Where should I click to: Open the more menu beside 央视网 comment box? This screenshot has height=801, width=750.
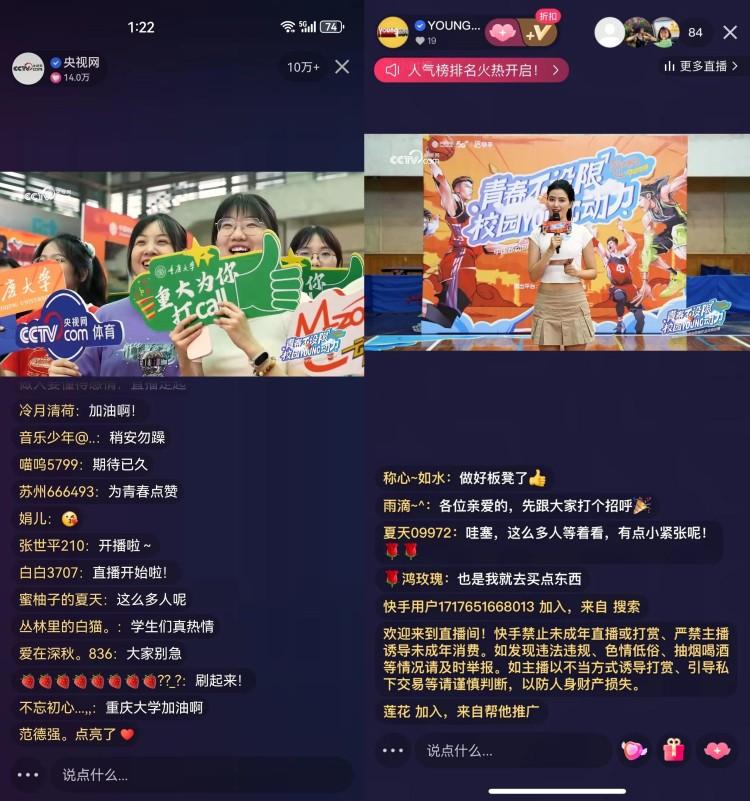27,774
